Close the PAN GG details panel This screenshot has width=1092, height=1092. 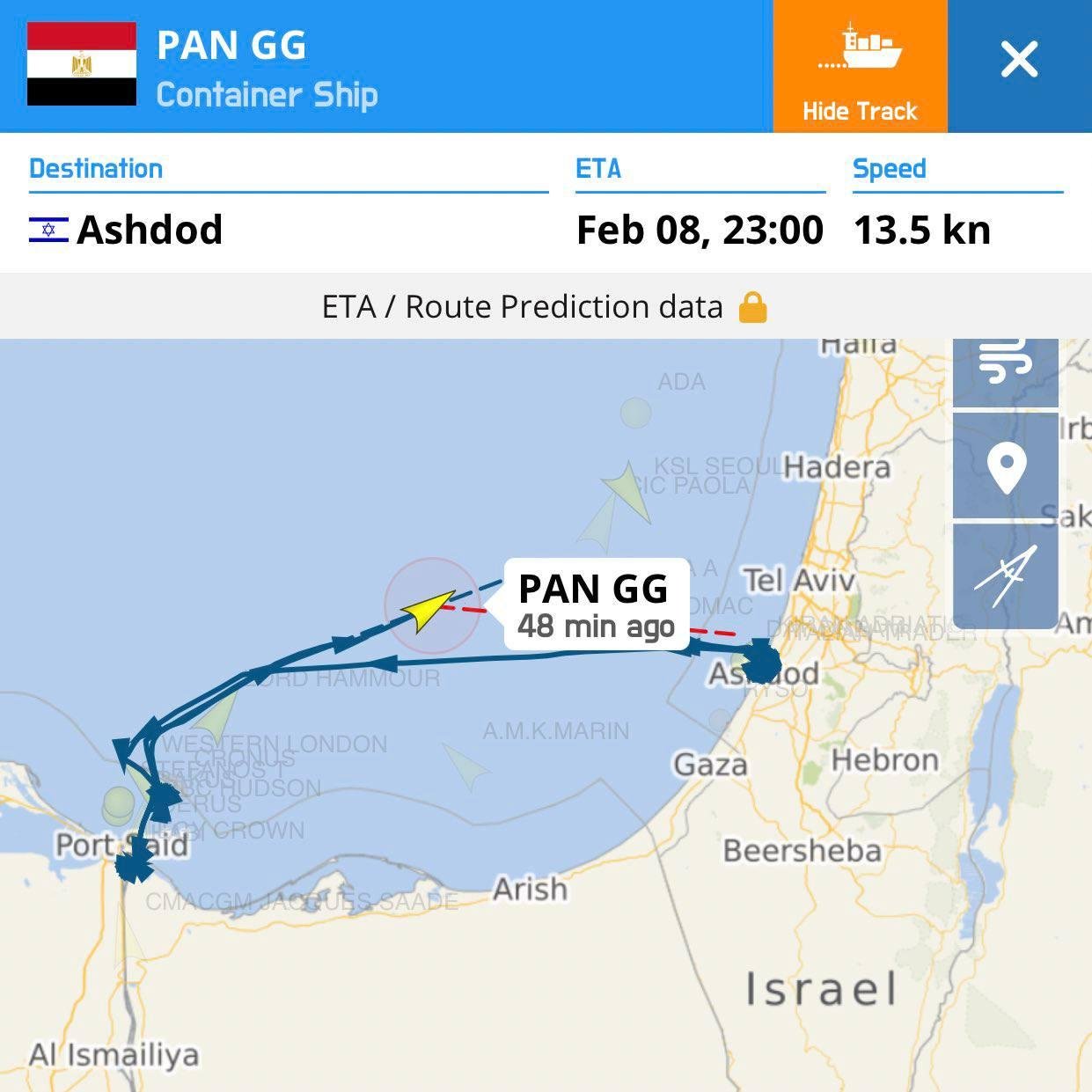coord(1019,62)
